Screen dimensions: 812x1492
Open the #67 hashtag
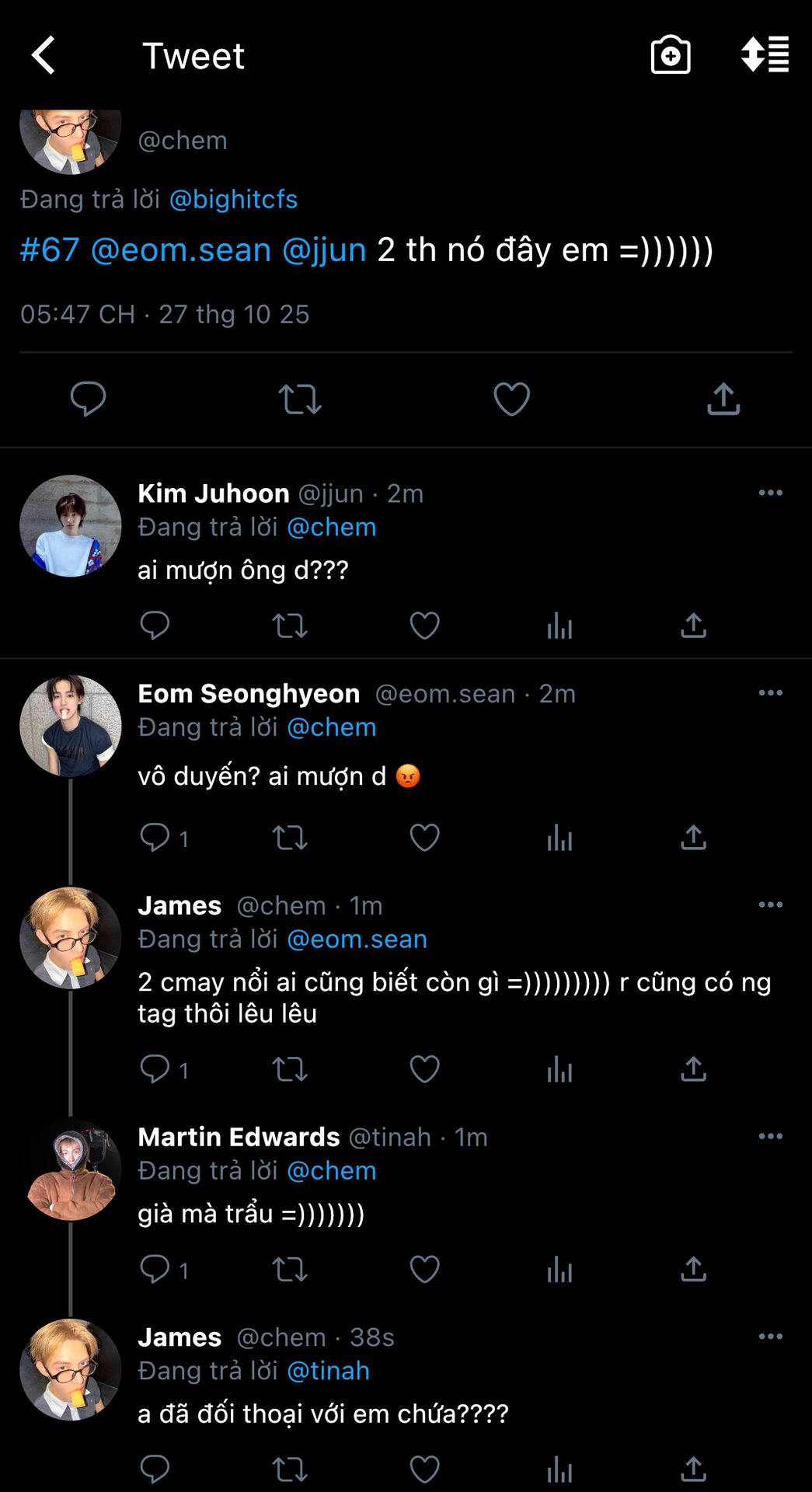point(50,250)
